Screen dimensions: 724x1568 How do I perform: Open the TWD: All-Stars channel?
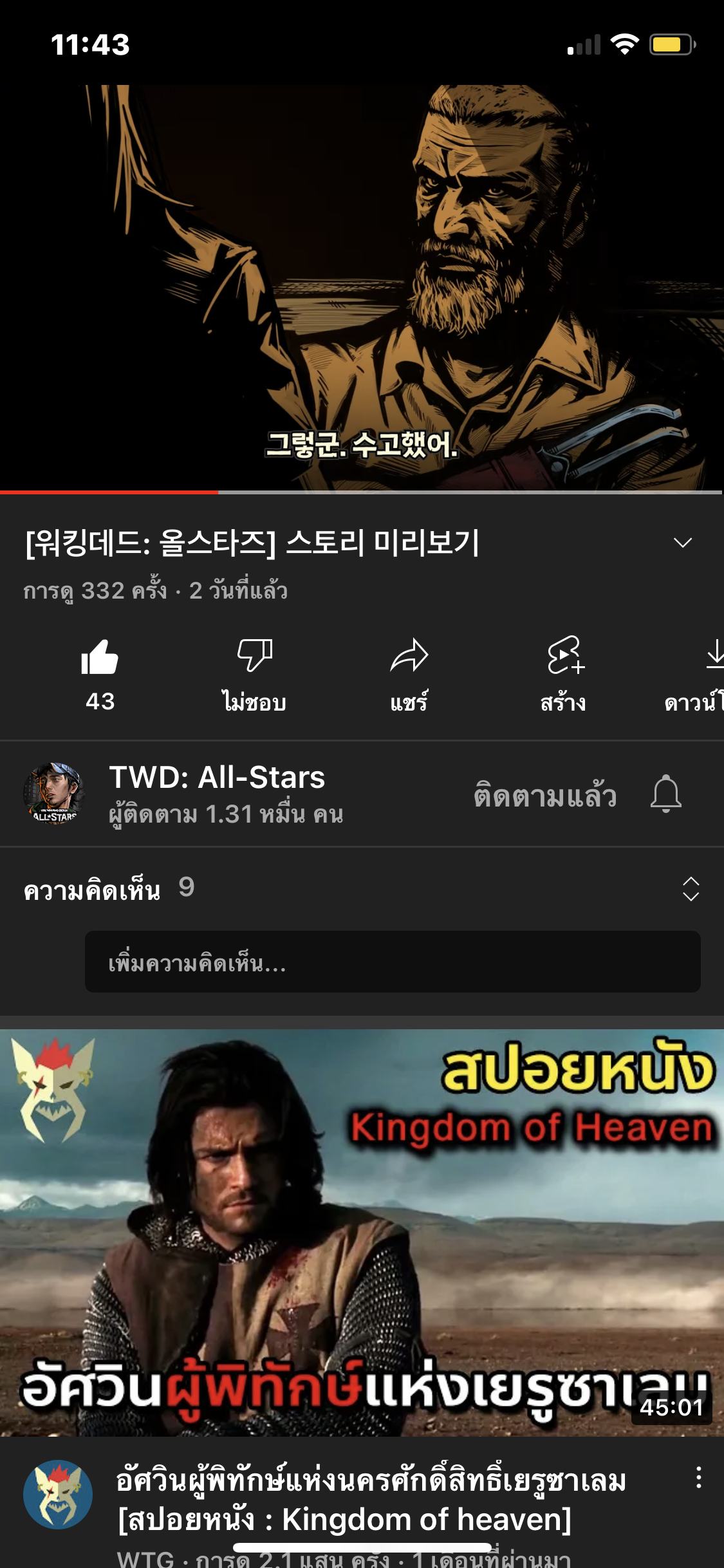[x=216, y=793]
